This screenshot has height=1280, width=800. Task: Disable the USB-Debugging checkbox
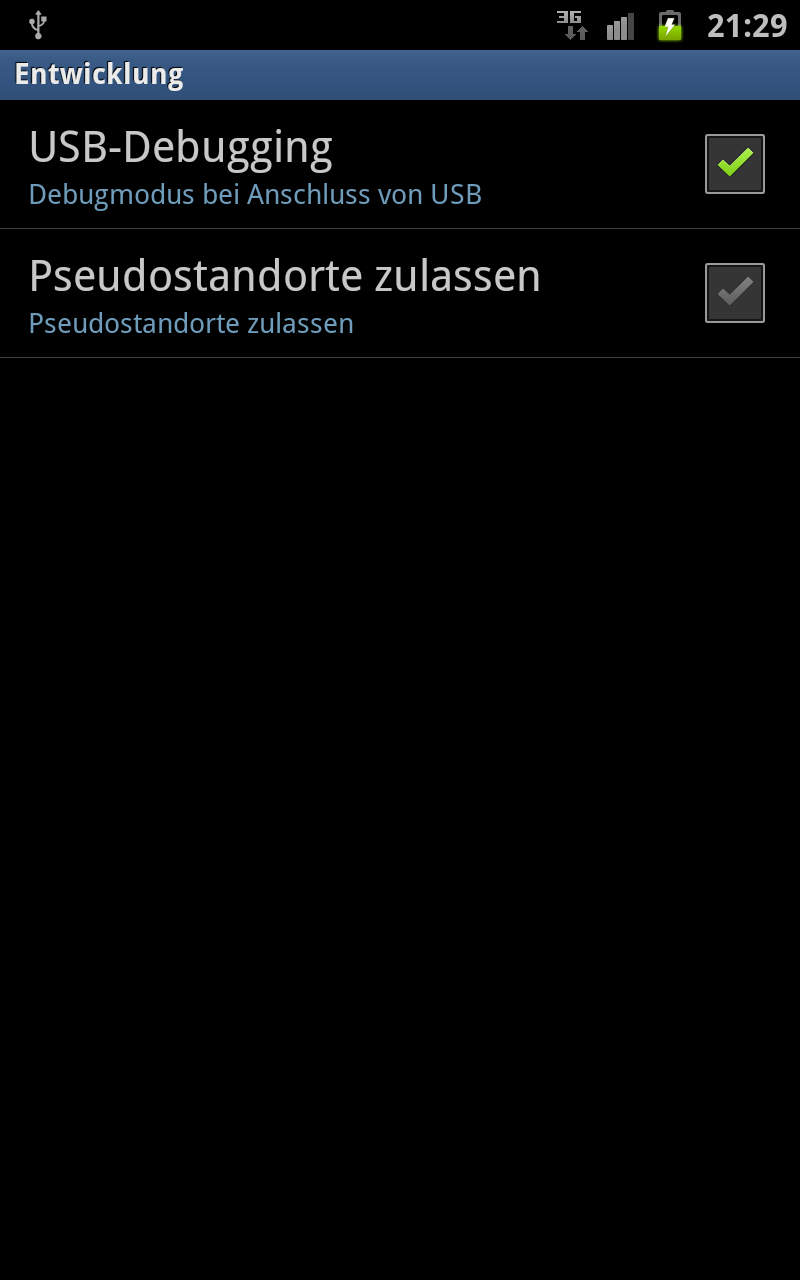point(735,164)
